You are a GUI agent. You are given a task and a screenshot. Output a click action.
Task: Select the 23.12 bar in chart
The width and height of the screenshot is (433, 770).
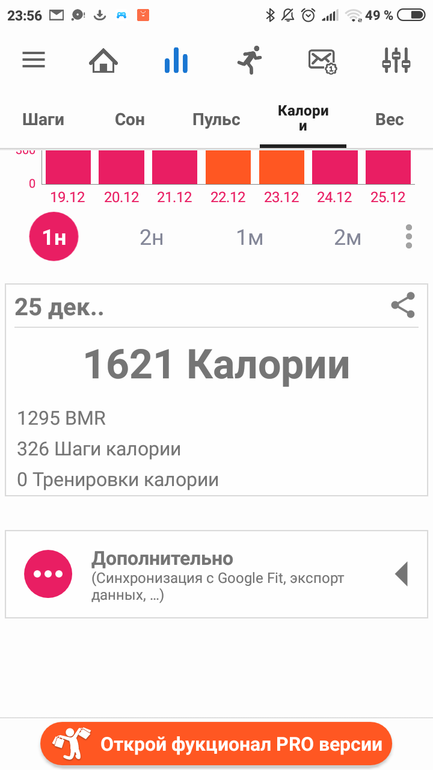pyautogui.click(x=281, y=167)
